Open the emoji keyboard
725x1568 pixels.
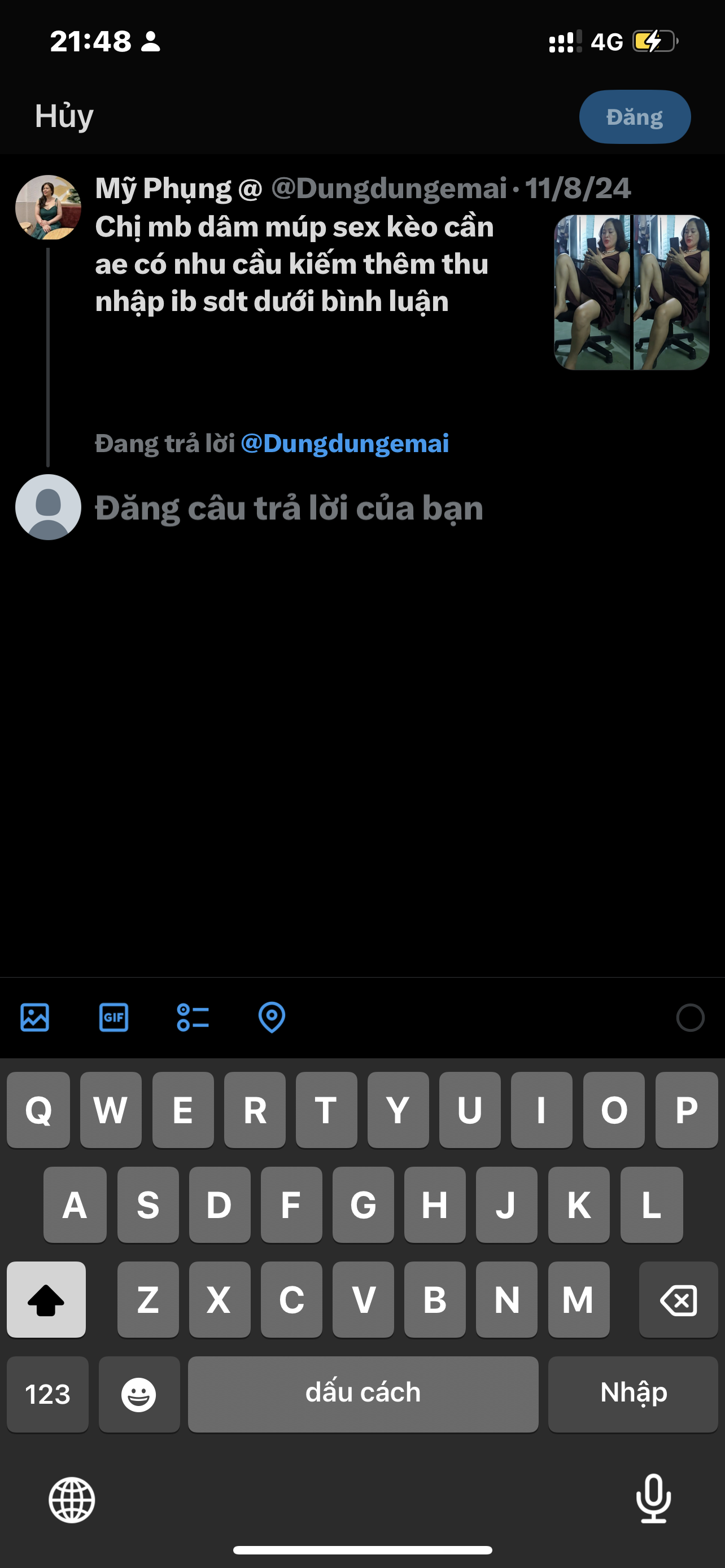coord(139,1394)
